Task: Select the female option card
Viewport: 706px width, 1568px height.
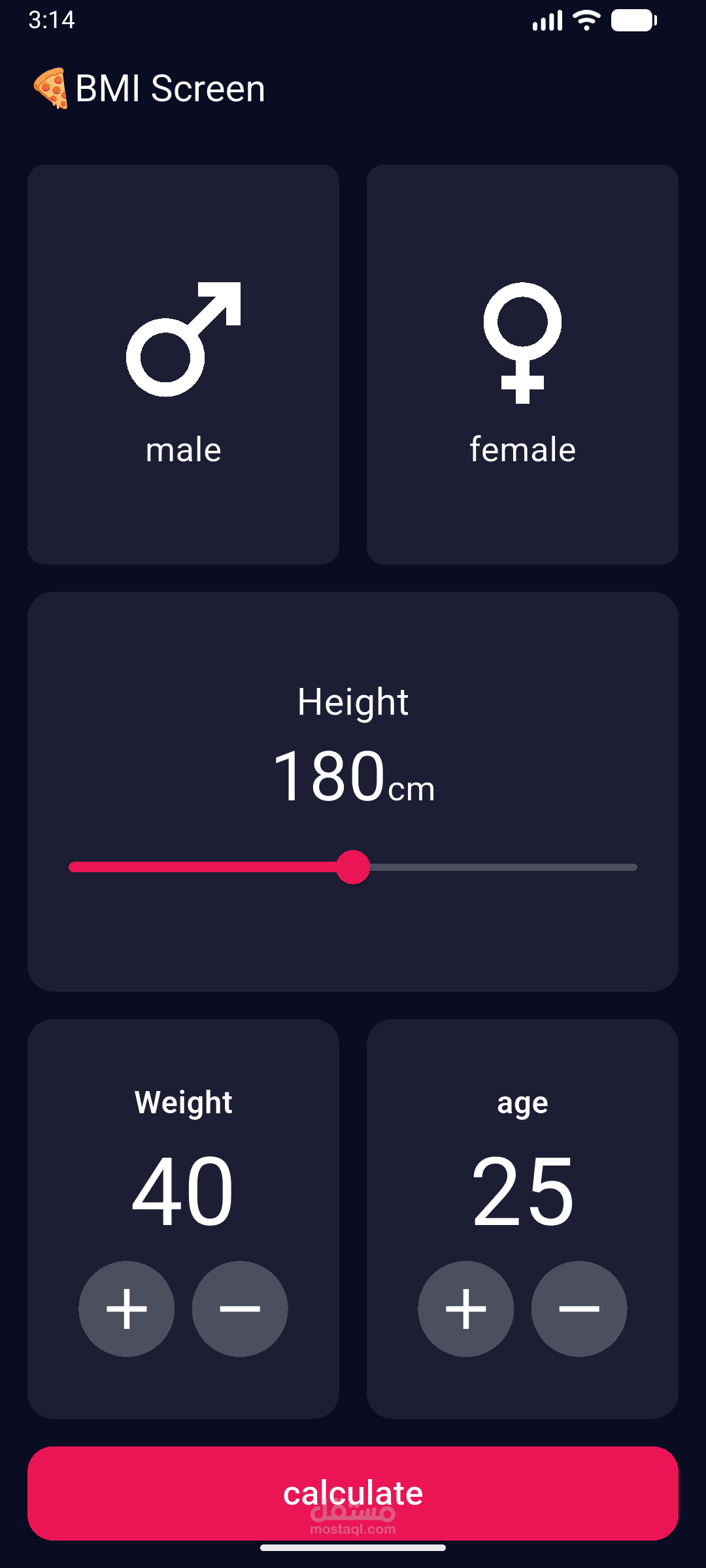Action: (x=523, y=364)
